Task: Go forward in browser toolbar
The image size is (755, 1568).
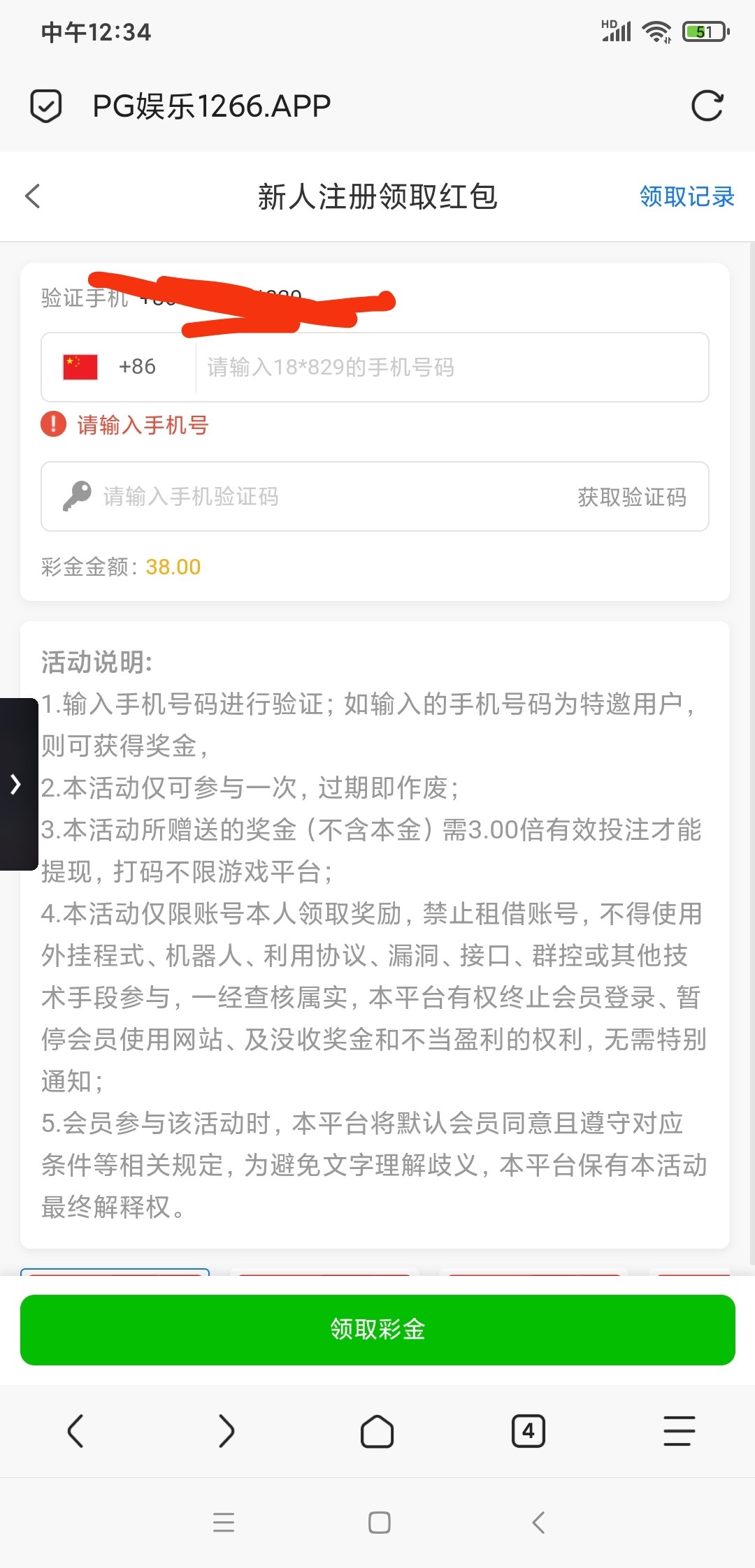Action: (x=226, y=1430)
